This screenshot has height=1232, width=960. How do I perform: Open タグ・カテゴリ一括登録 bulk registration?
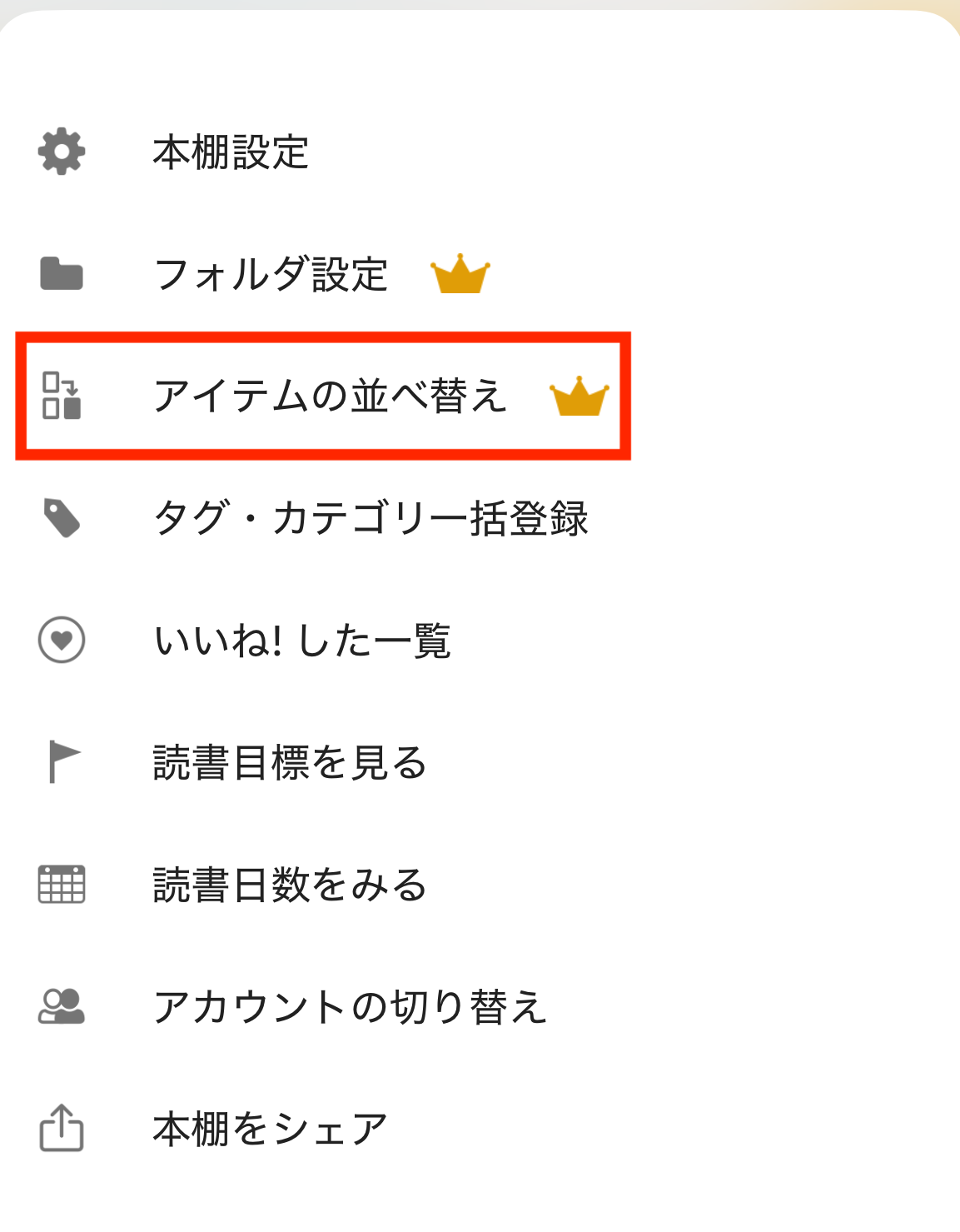click(371, 518)
